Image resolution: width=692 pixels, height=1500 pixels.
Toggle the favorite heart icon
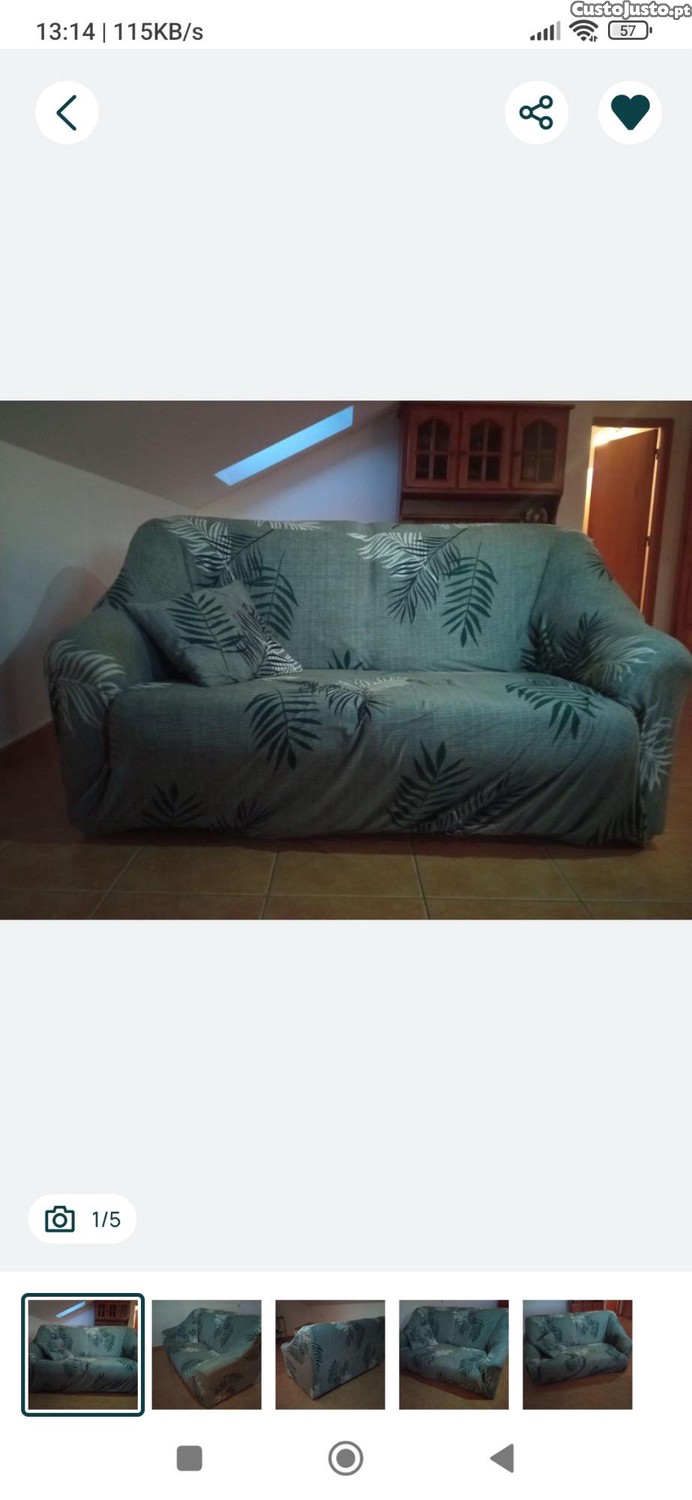(630, 113)
